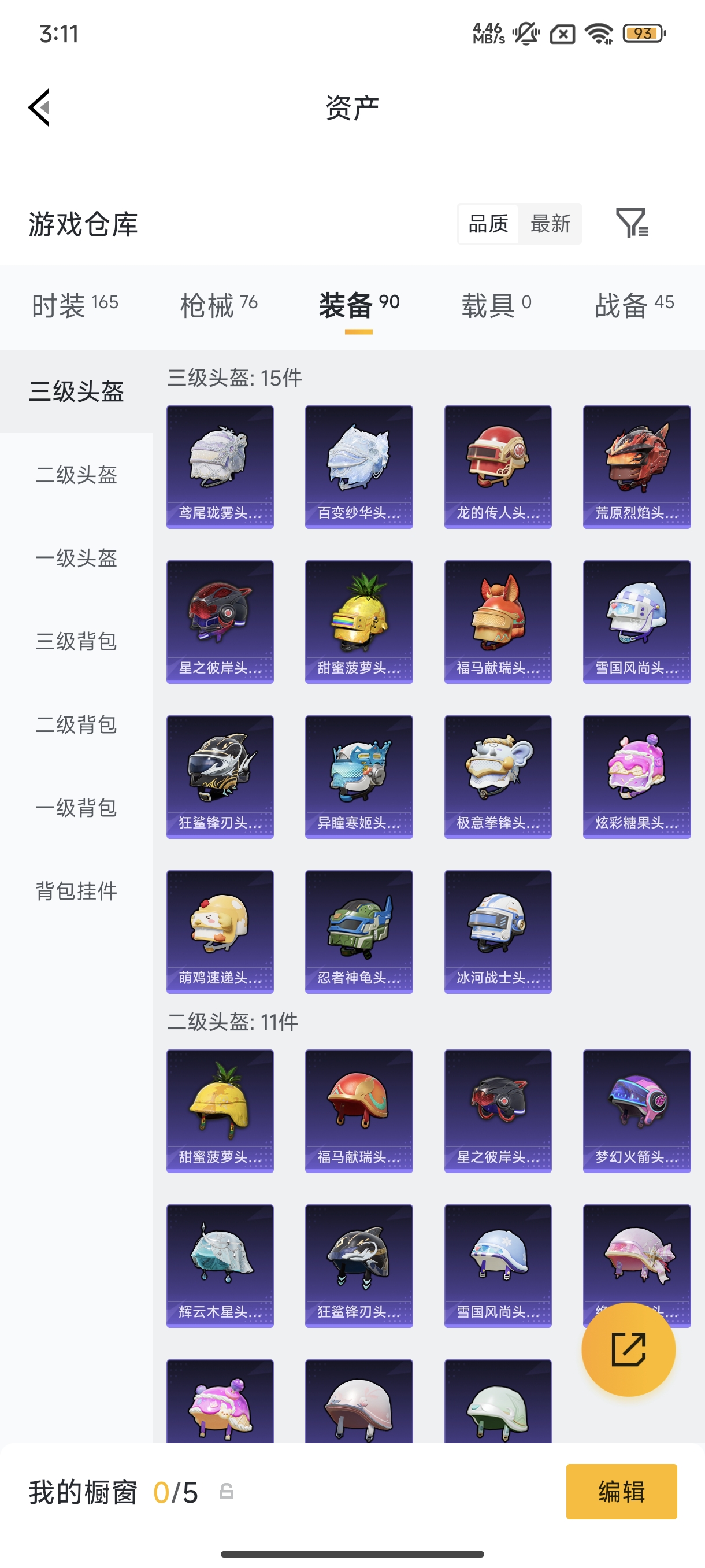Switch sorting to 最新
This screenshot has height=1568, width=705.
(550, 224)
